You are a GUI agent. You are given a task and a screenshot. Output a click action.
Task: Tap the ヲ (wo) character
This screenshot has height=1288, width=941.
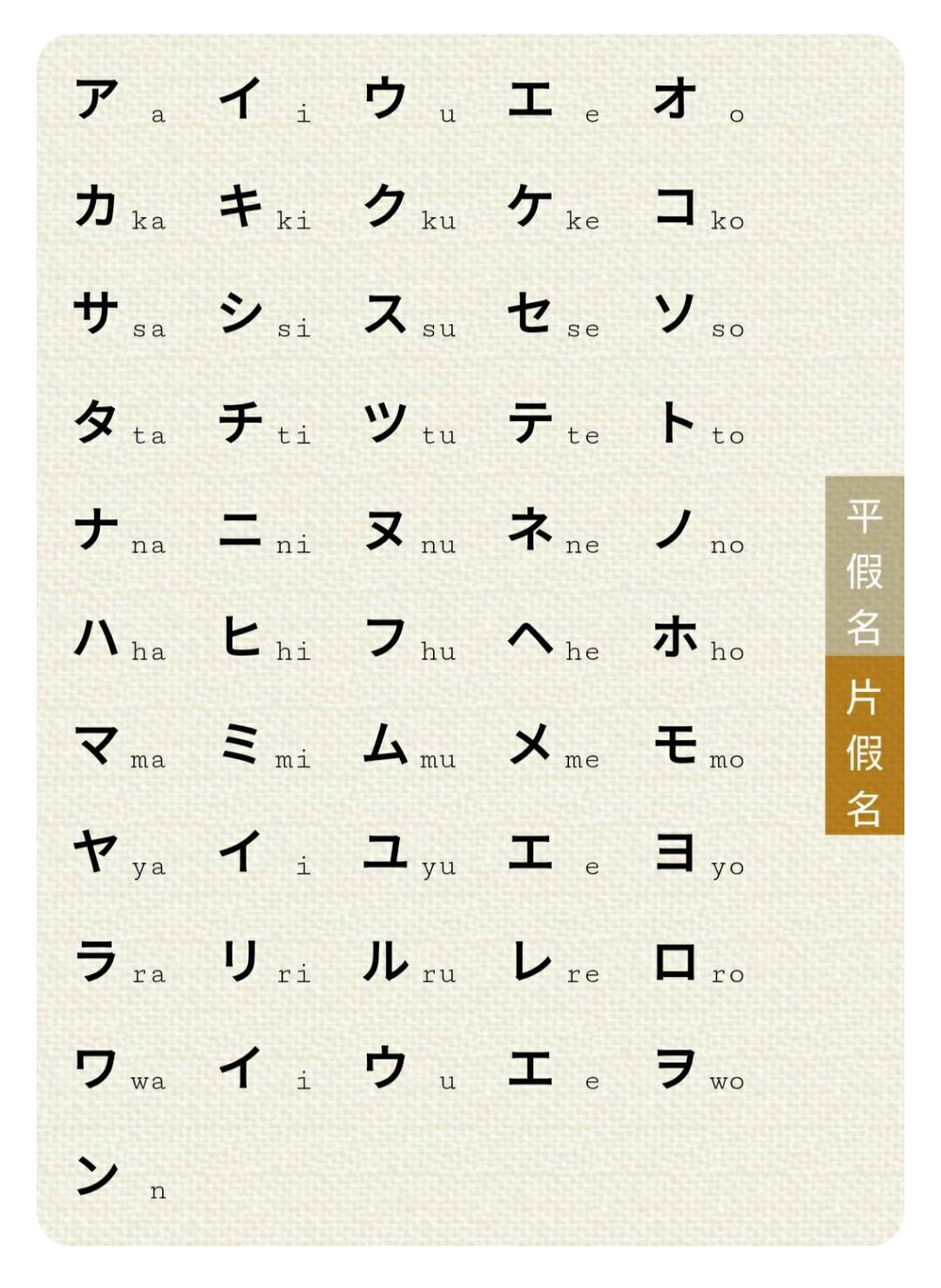point(675,1068)
